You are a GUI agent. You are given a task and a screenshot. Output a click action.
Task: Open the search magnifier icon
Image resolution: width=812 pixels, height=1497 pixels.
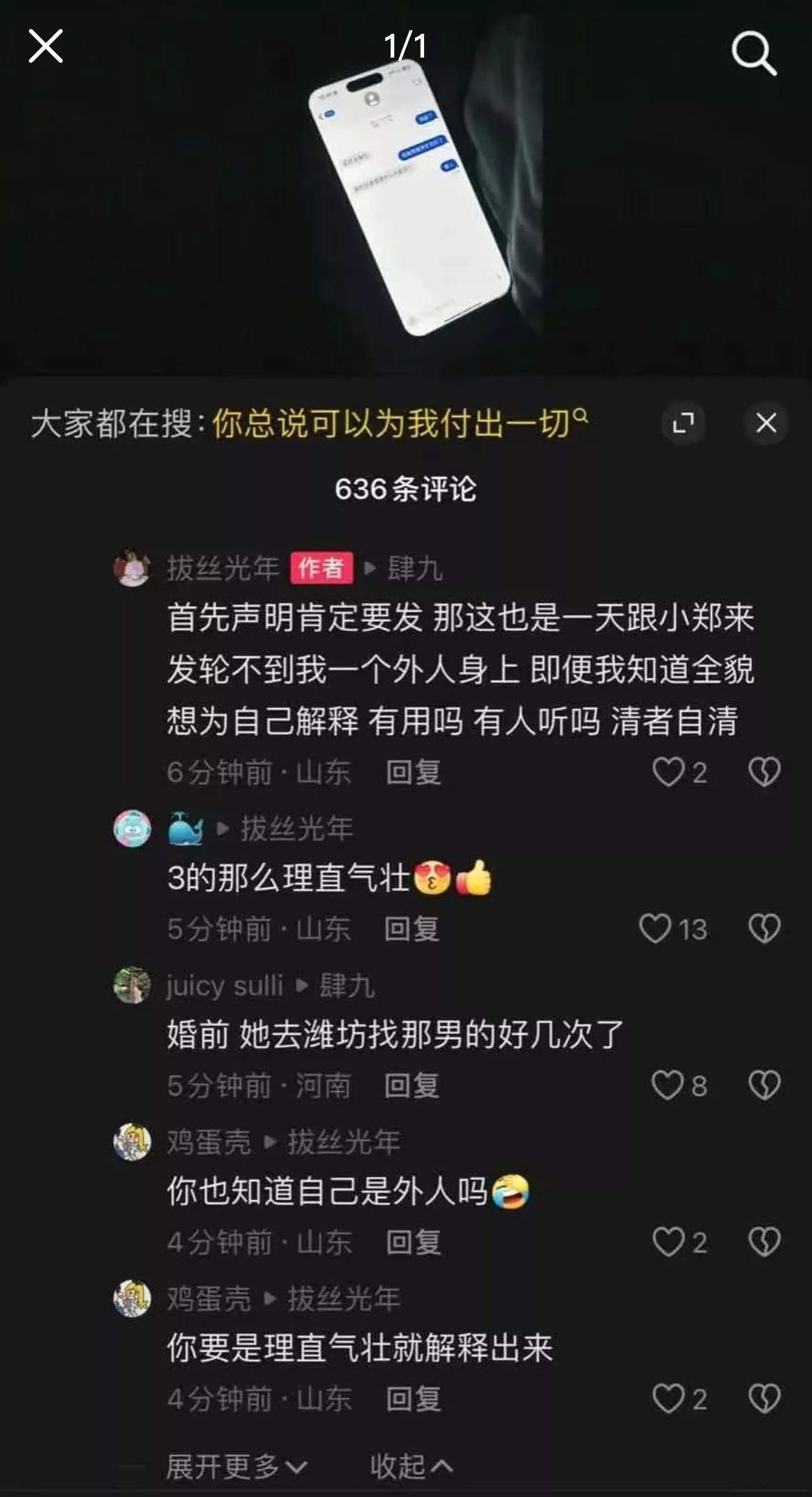click(754, 52)
